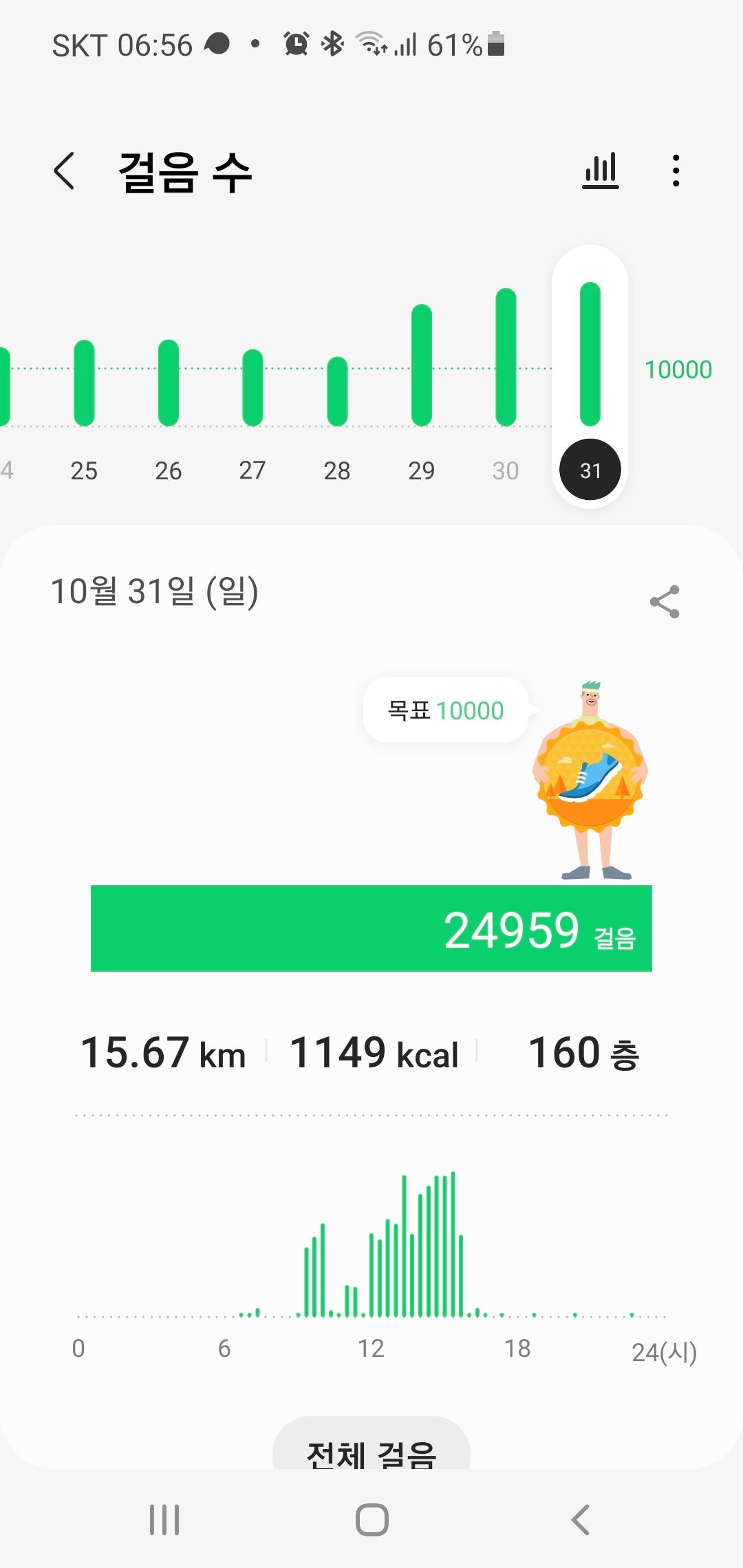The image size is (743, 1568).
Task: Open the three-dot overflow menu
Action: coord(676,171)
